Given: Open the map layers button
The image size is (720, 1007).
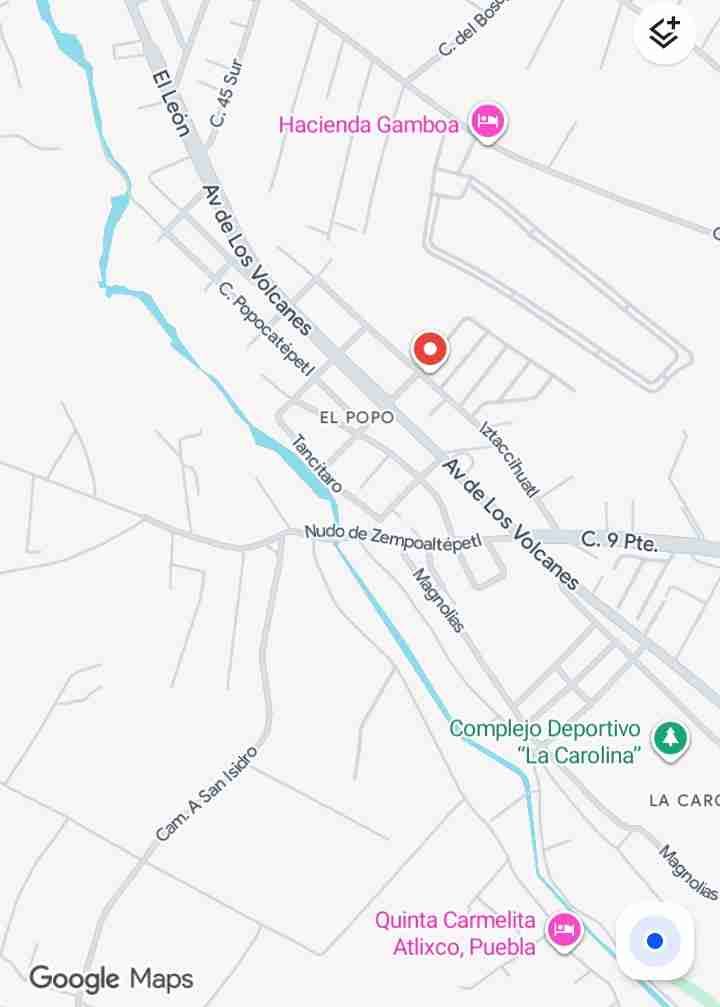Looking at the screenshot, I should [x=664, y=34].
